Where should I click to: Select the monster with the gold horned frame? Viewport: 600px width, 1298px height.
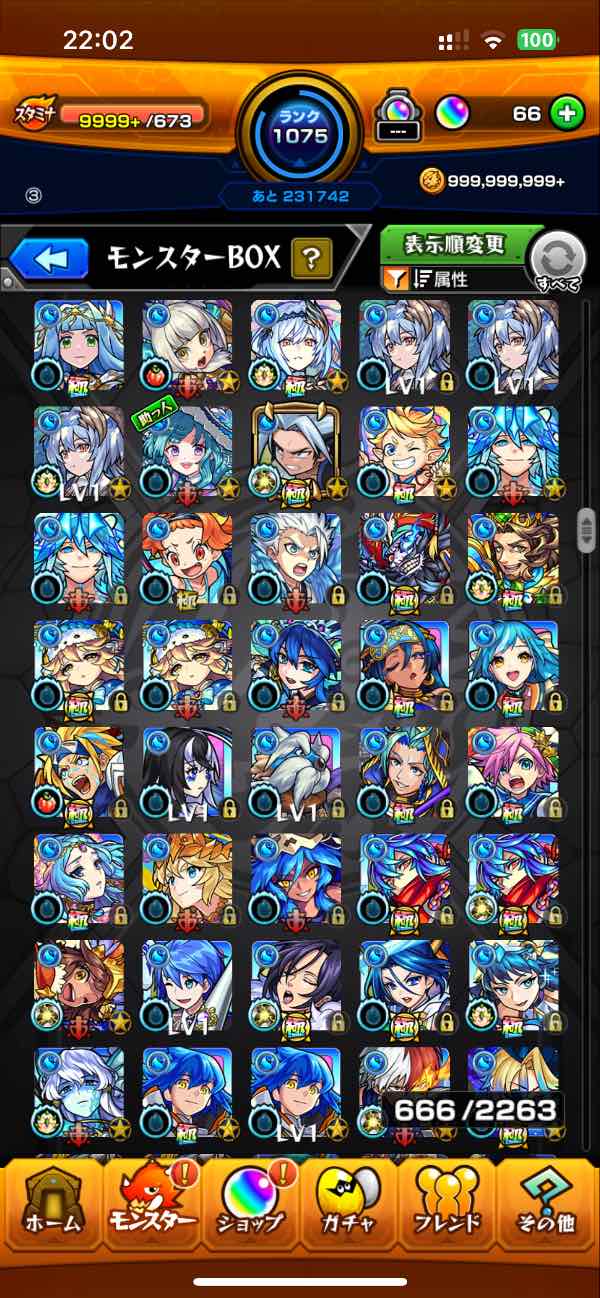coord(296,452)
